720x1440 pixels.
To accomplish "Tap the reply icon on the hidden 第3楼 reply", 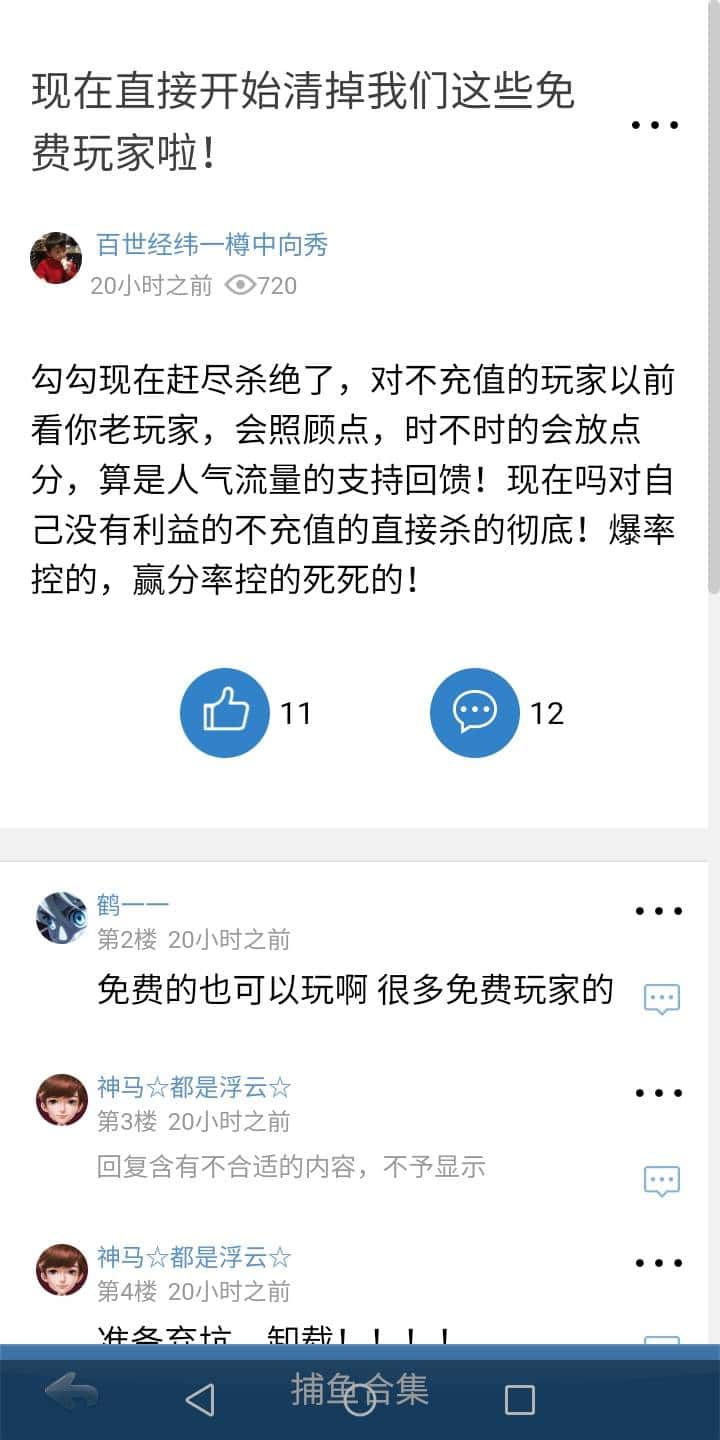I will (x=662, y=1180).
